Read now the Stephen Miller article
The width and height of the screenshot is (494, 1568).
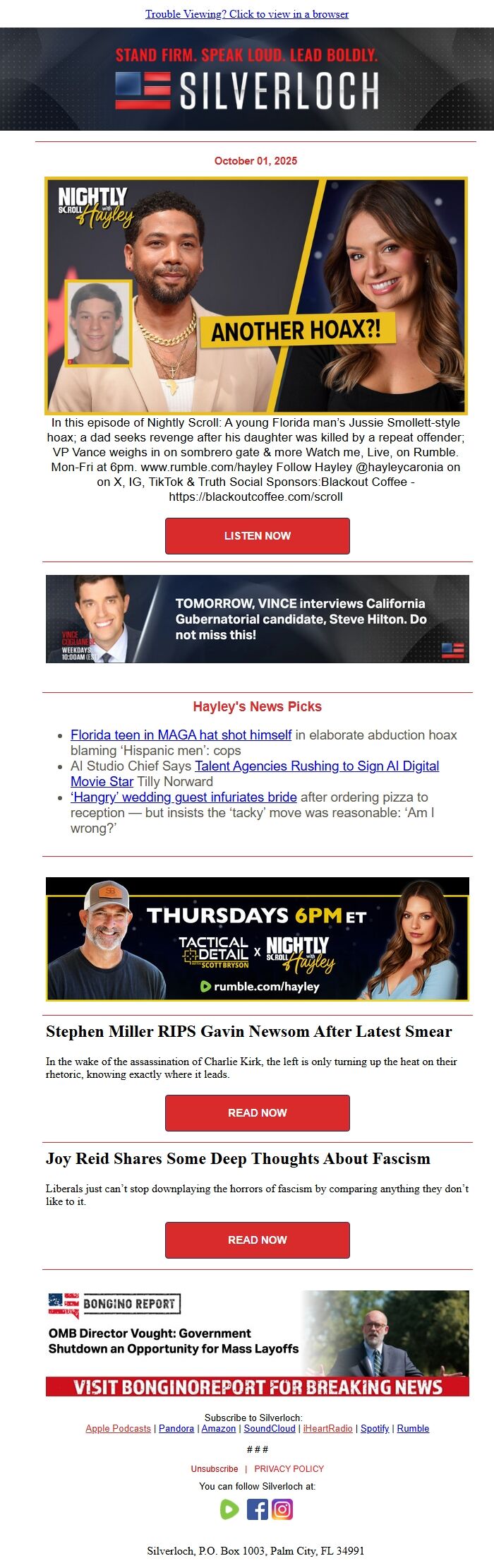[x=257, y=1112]
